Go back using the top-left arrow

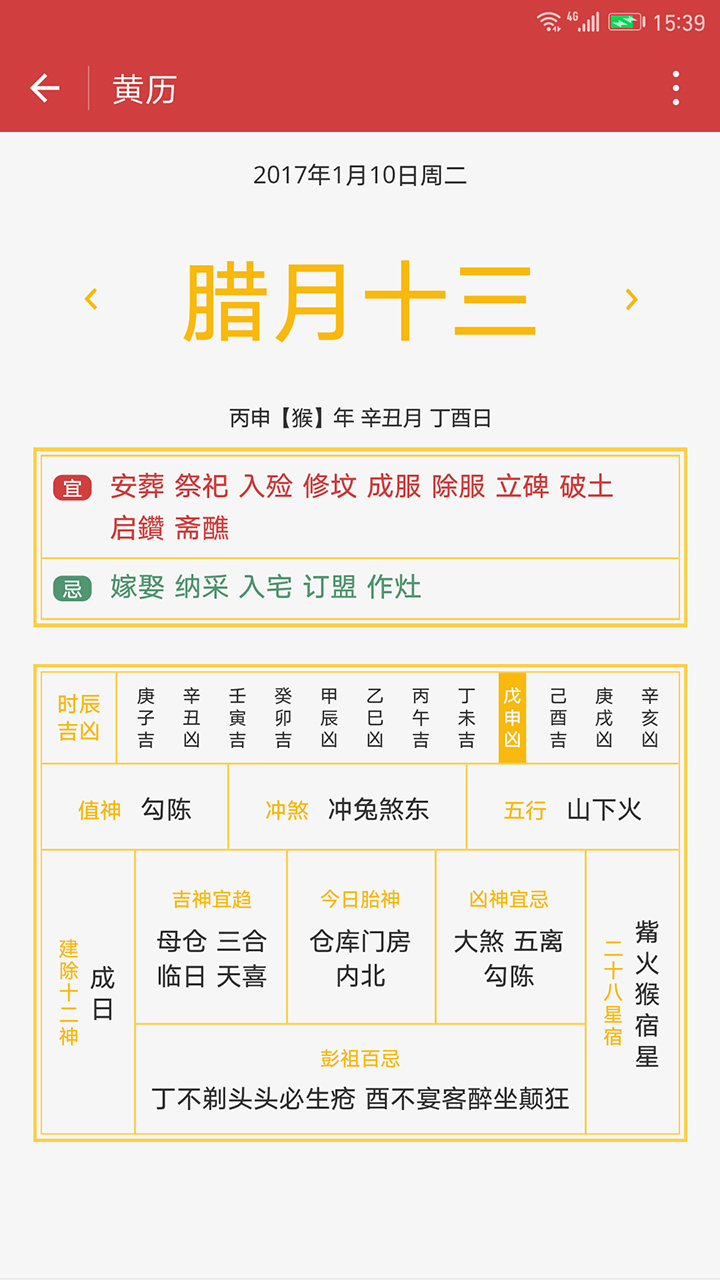(x=45, y=89)
